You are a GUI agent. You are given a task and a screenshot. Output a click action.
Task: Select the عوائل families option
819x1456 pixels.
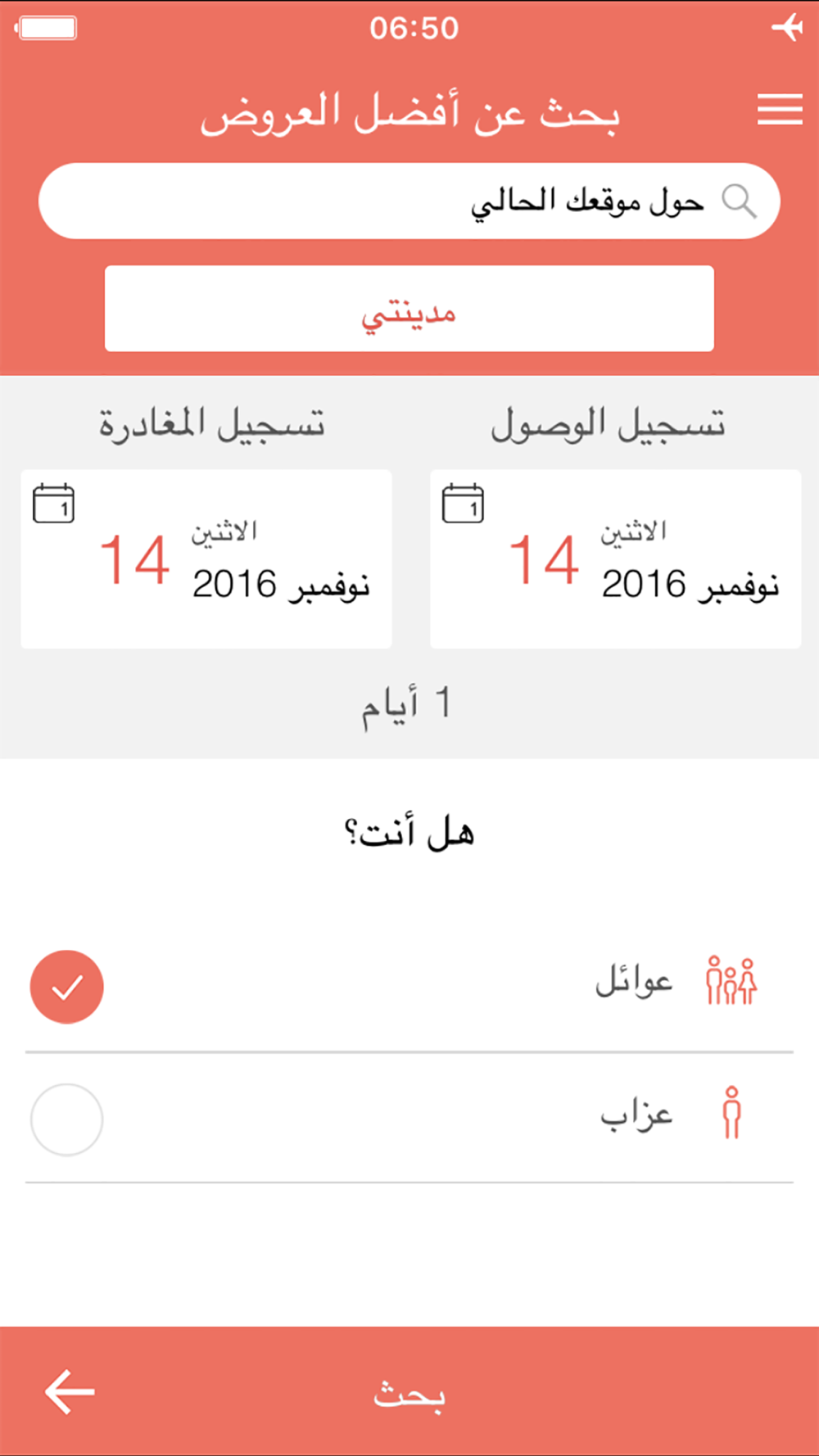(409, 986)
